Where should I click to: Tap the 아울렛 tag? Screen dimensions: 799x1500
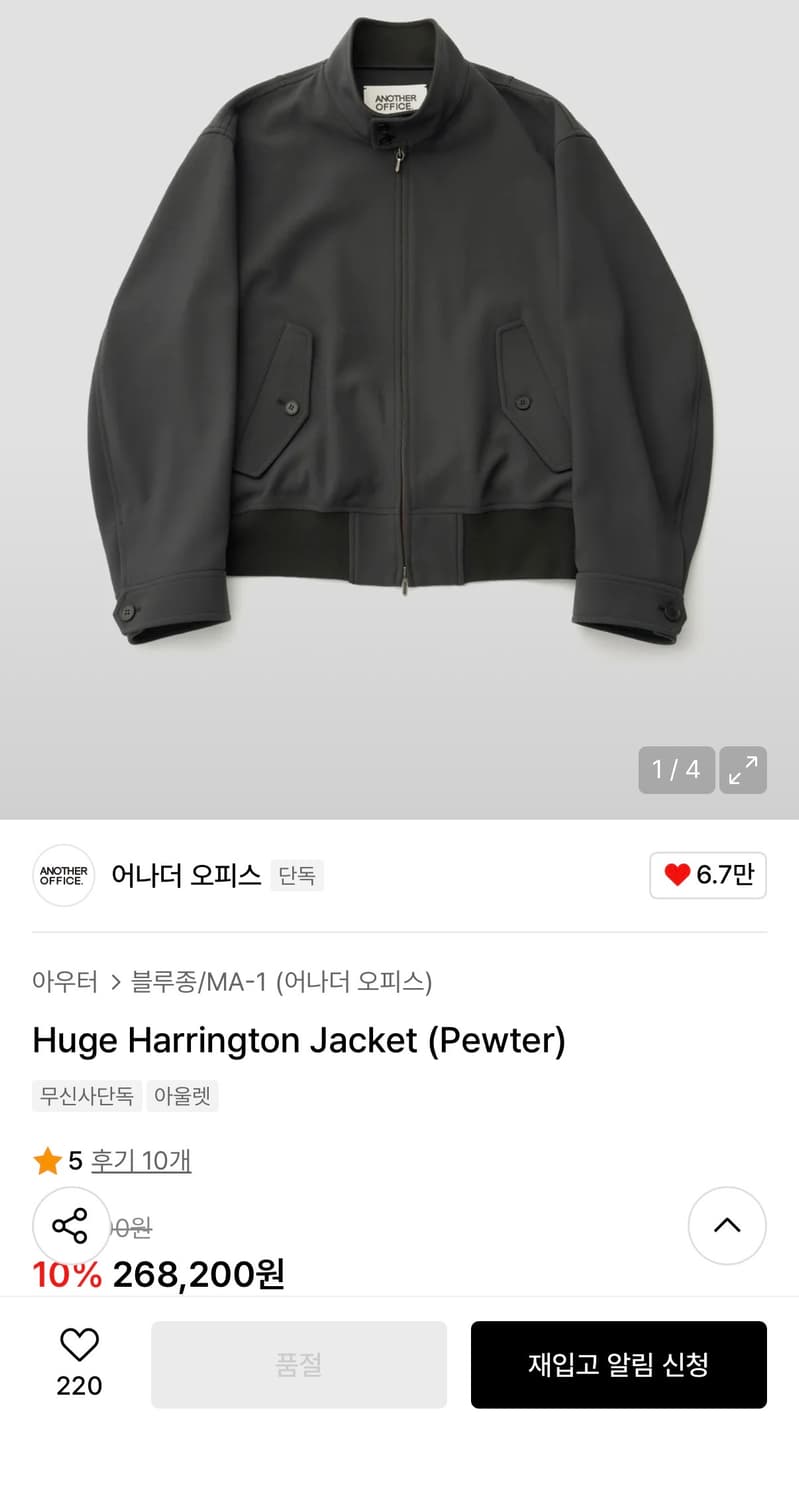coord(183,1095)
